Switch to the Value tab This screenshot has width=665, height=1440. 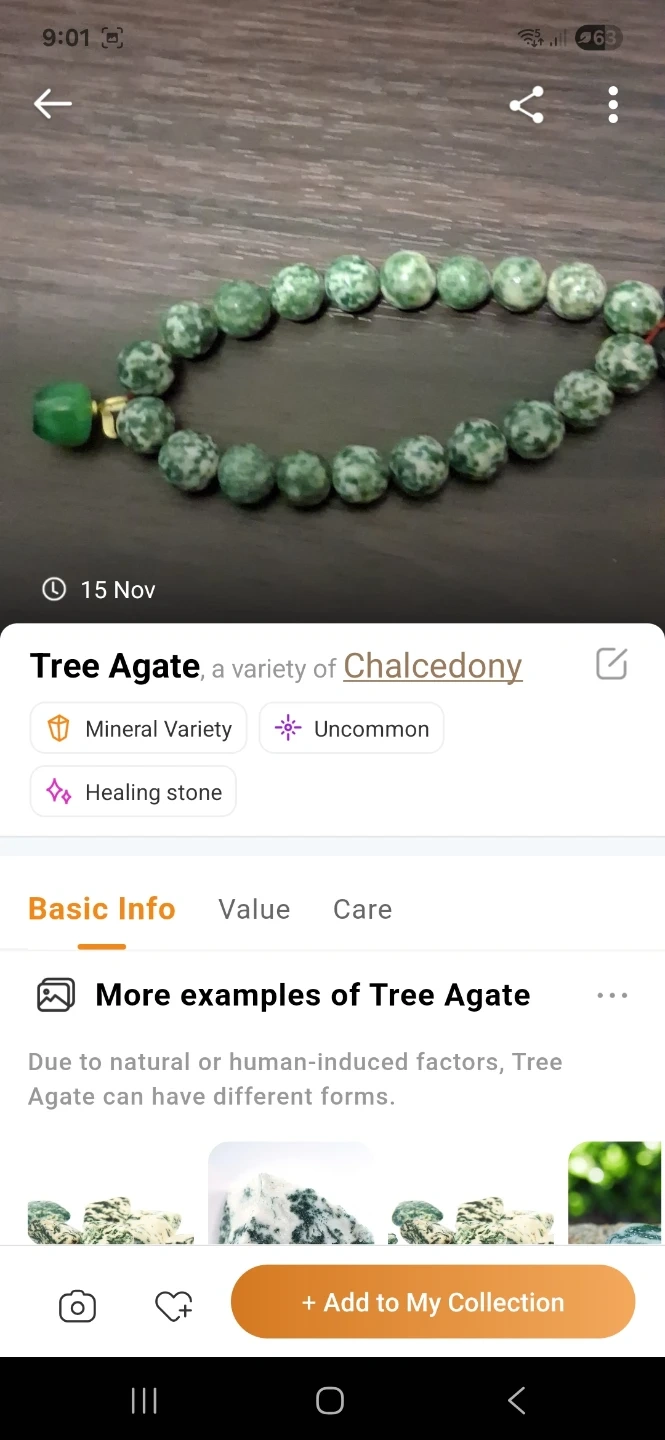tap(254, 909)
